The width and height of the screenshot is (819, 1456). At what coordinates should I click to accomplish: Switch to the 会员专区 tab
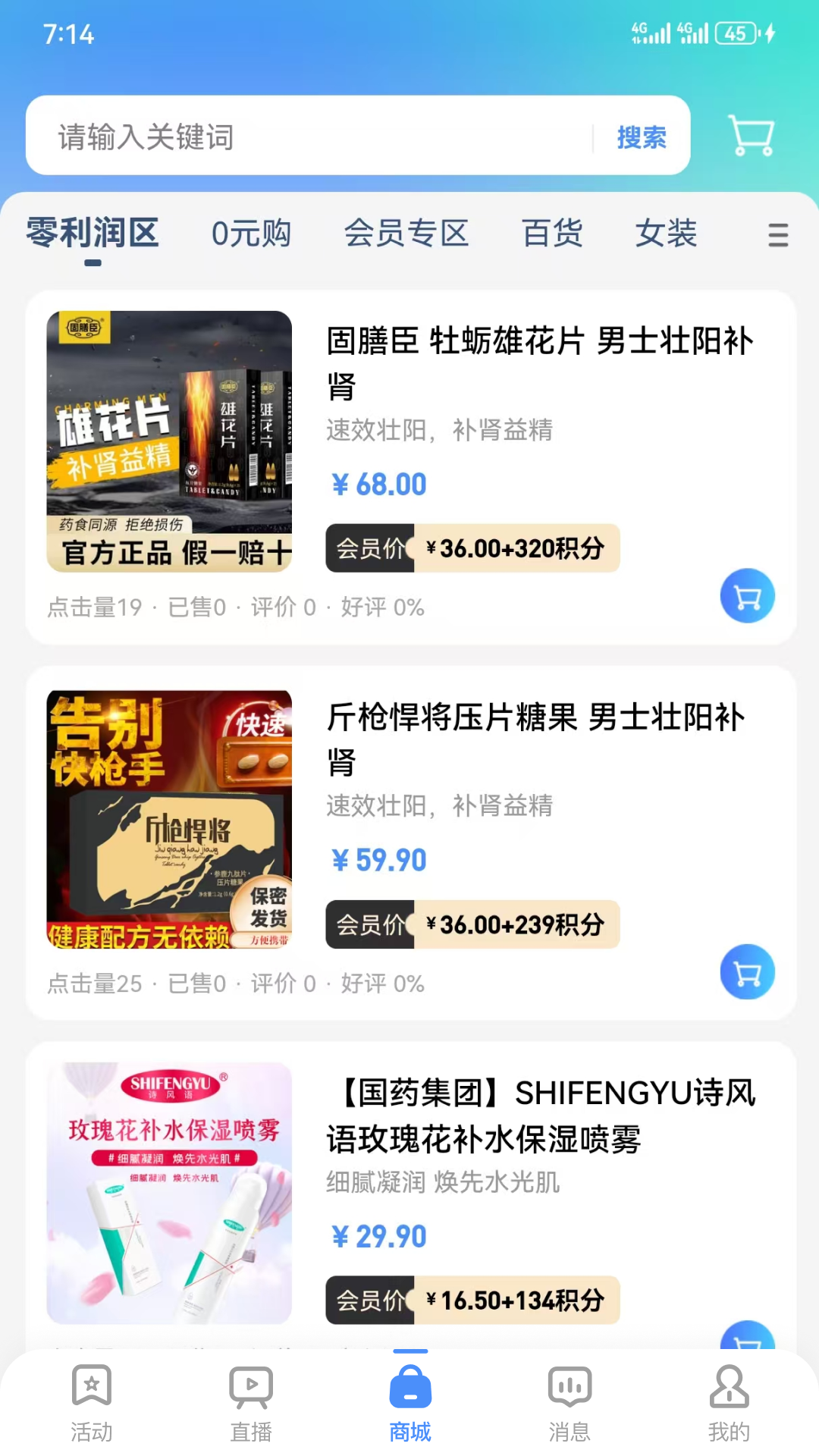[408, 234]
